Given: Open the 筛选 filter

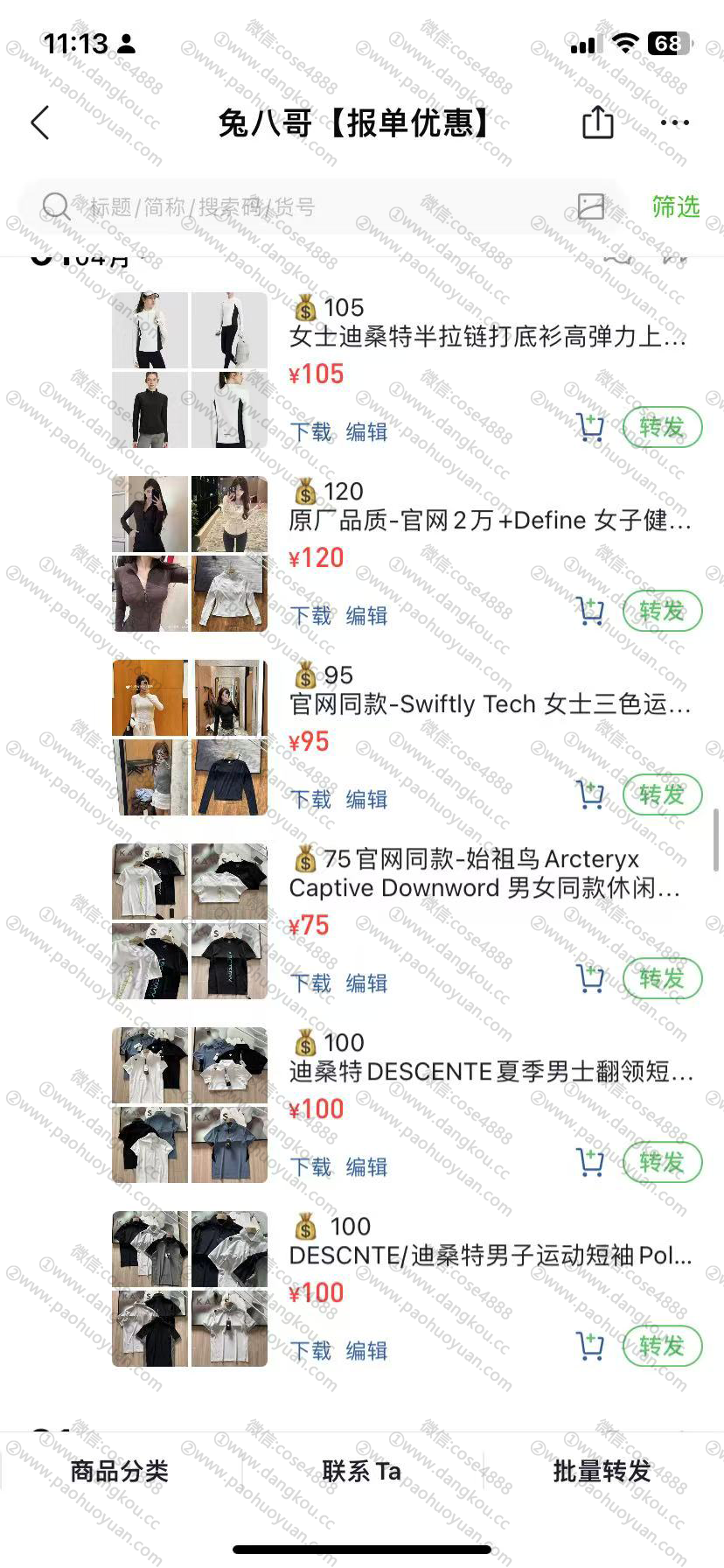Looking at the screenshot, I should (676, 207).
